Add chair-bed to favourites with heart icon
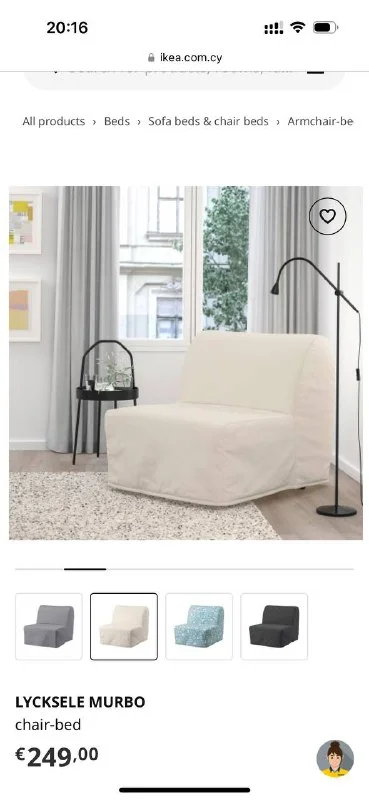Screen dimensions: 369x800 tap(327, 216)
